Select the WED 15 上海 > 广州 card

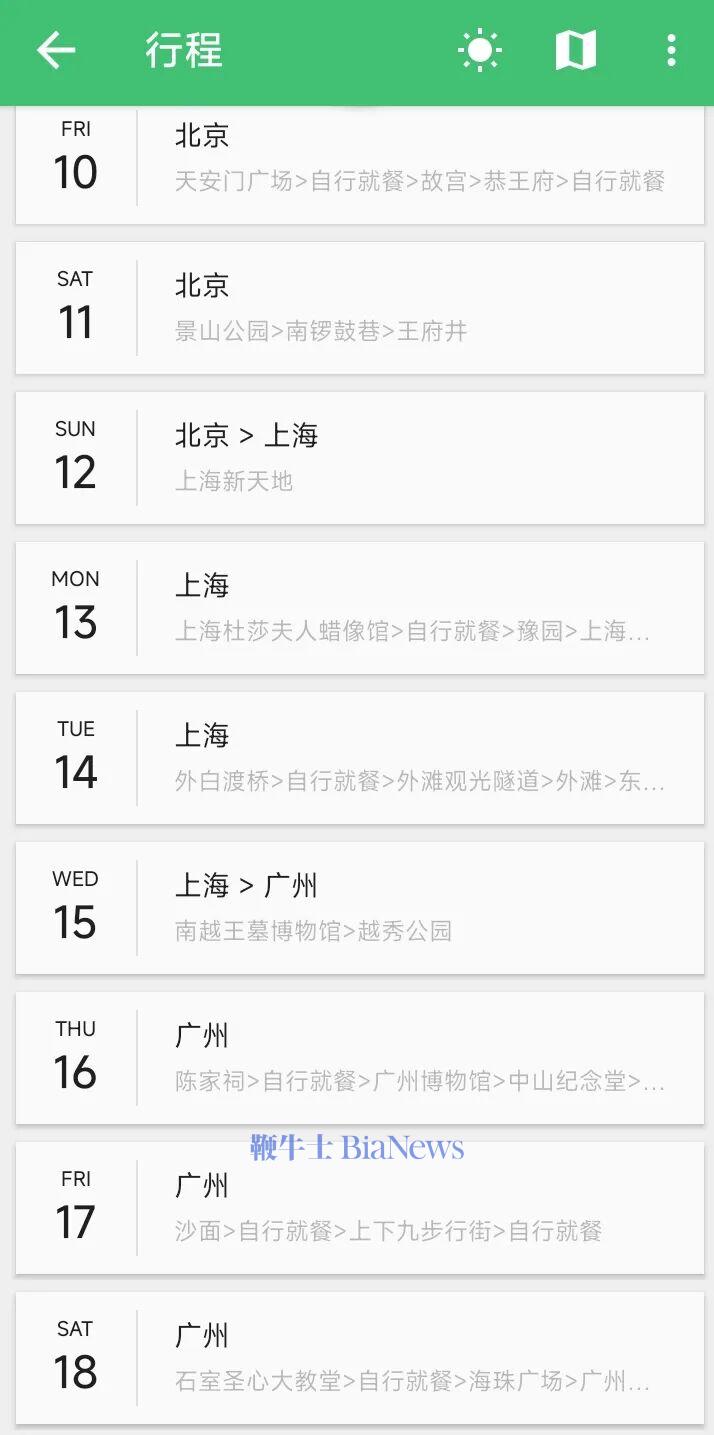(360, 908)
